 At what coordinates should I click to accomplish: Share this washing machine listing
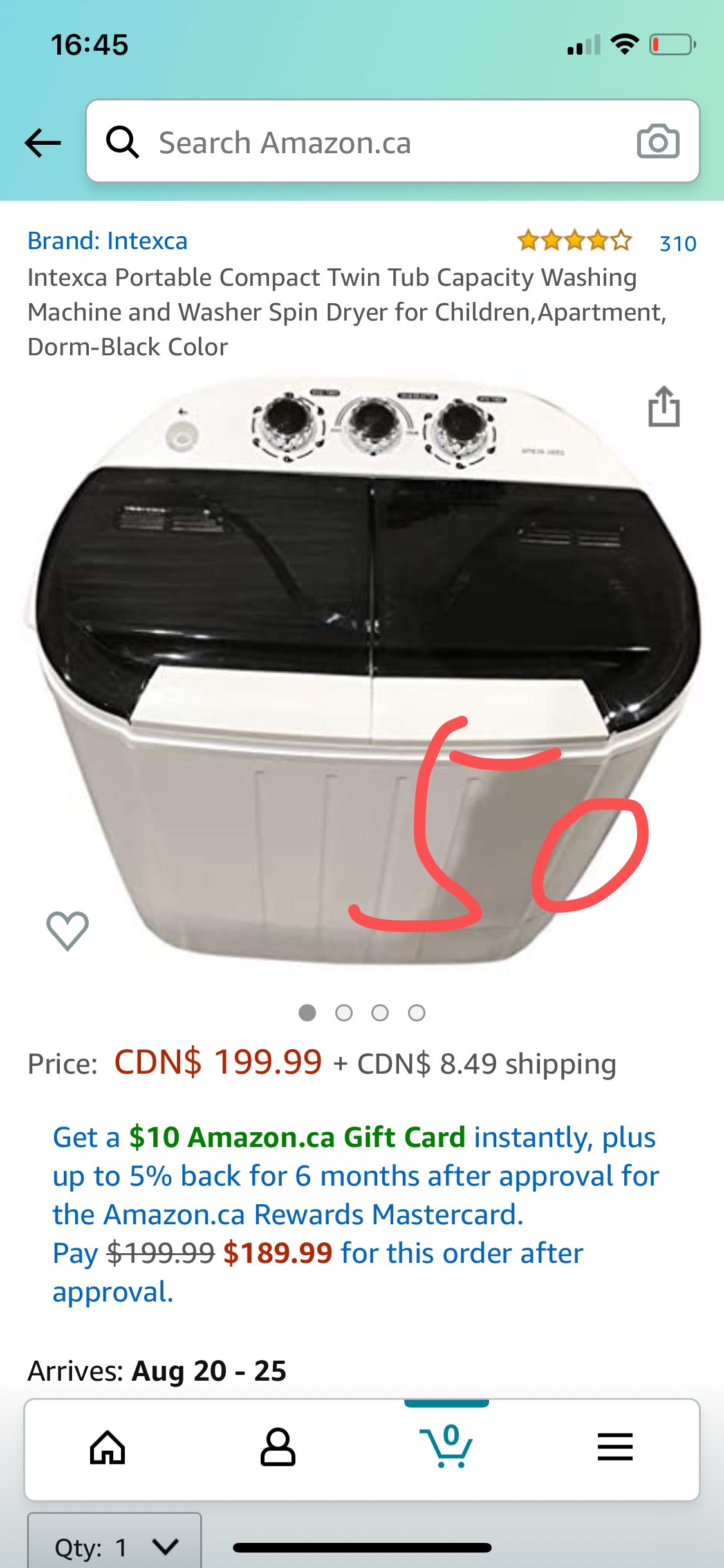[x=664, y=407]
